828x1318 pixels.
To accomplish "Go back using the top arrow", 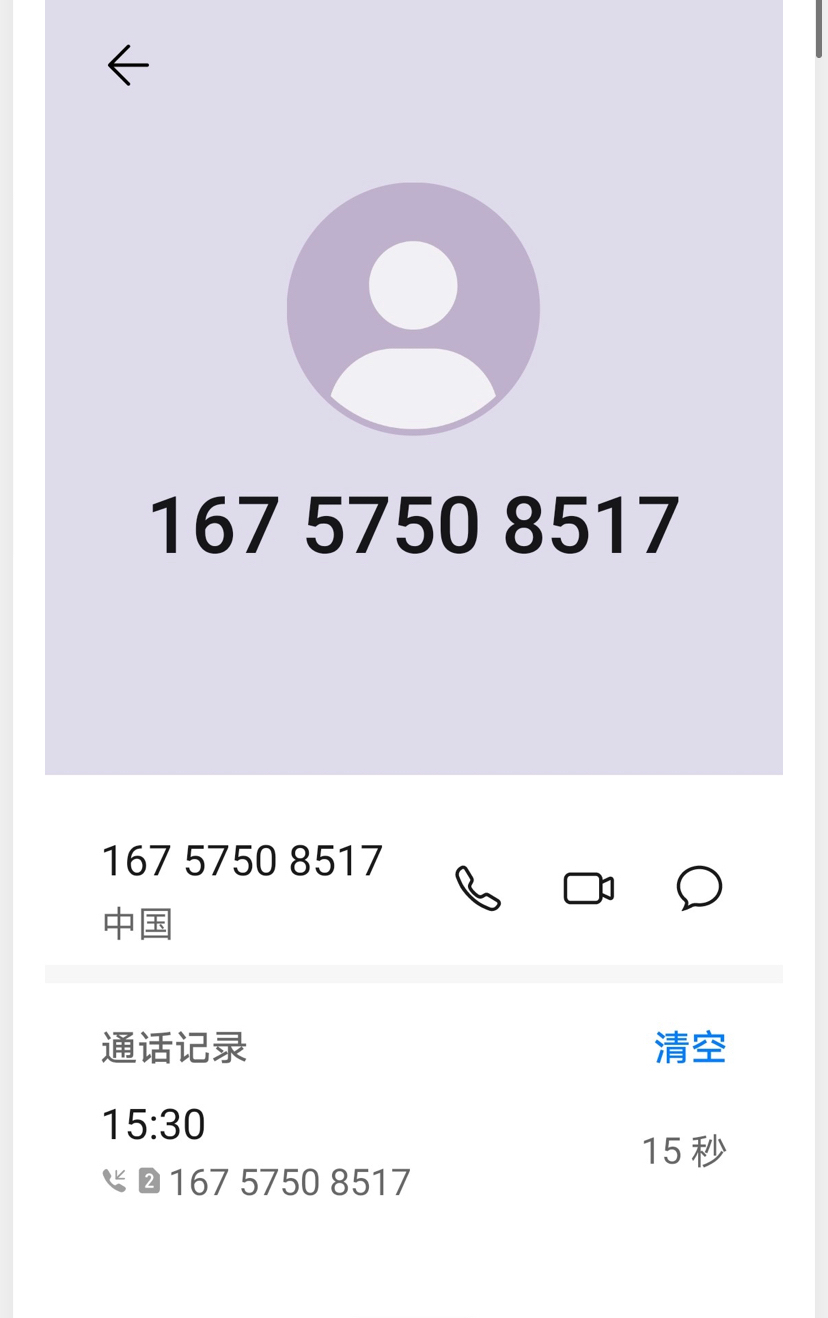I will click(128, 66).
